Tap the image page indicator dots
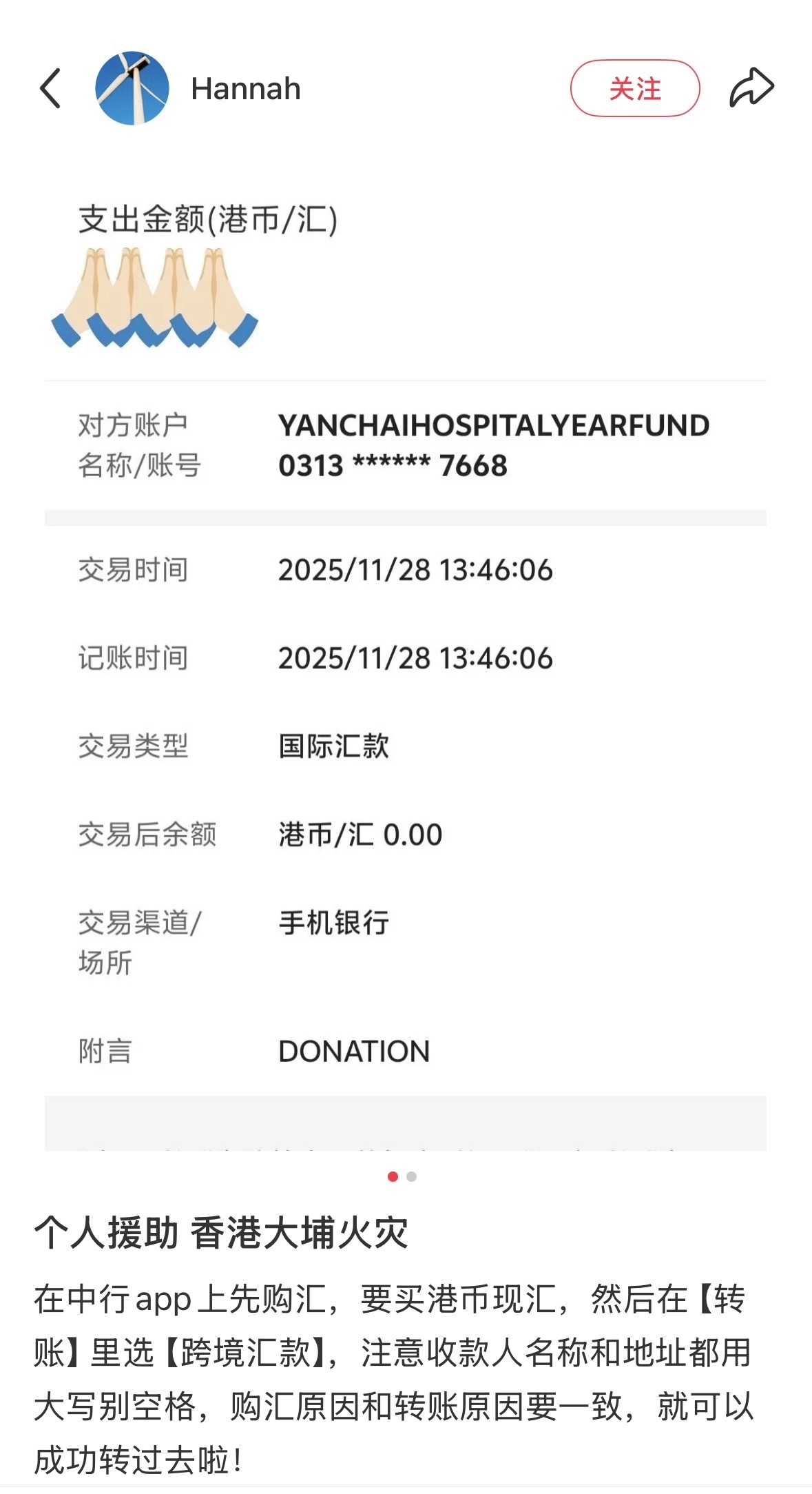This screenshot has width=812, height=1494. click(402, 1176)
